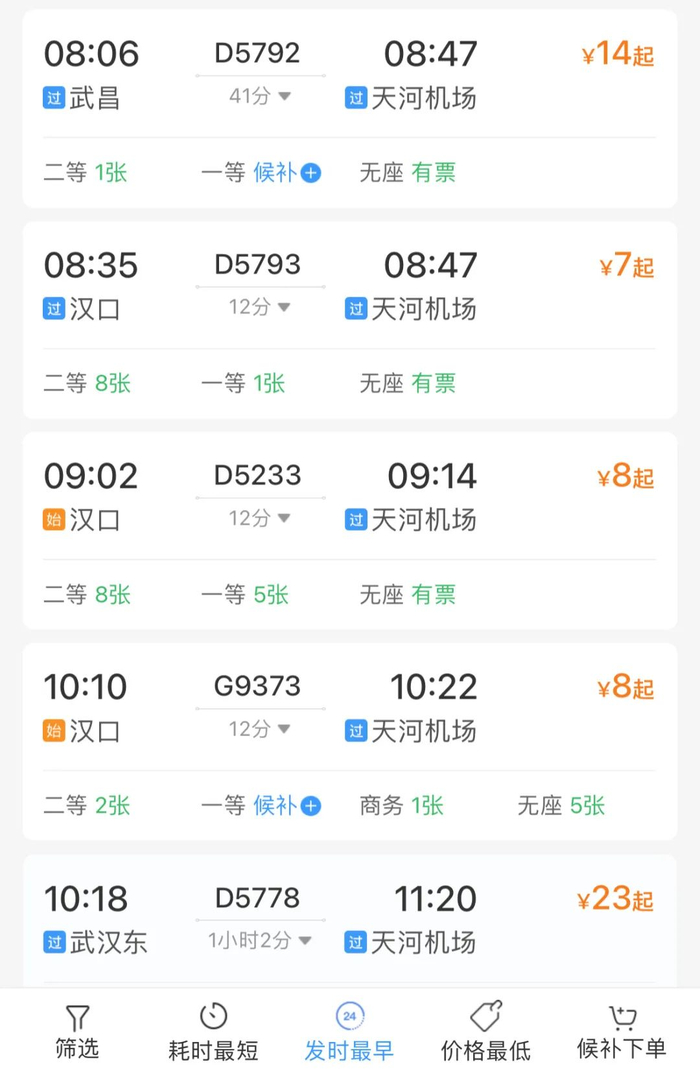Add 一等 候补 for train D5792
700x1069 pixels.
coord(287,173)
